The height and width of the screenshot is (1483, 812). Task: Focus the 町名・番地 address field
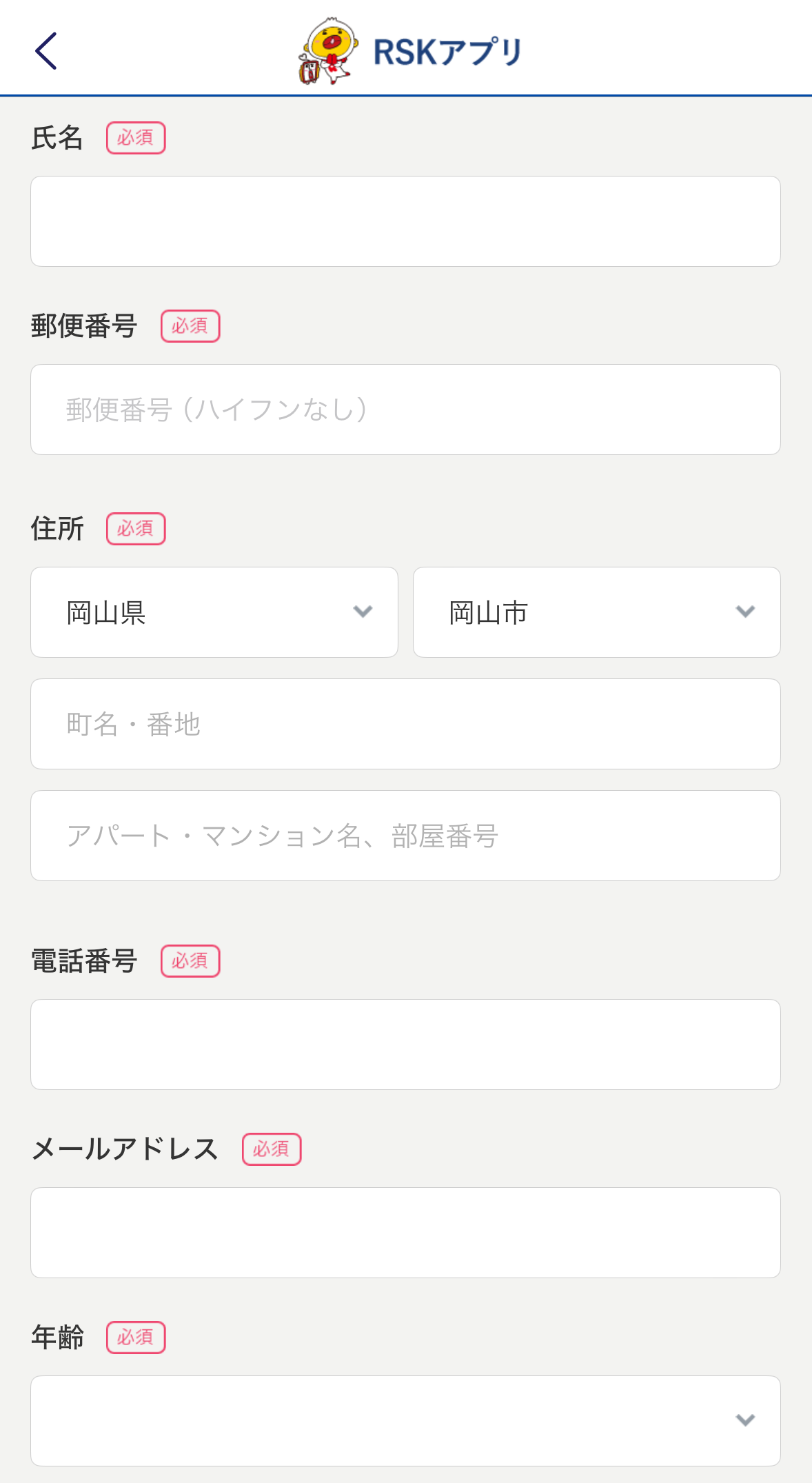point(405,724)
